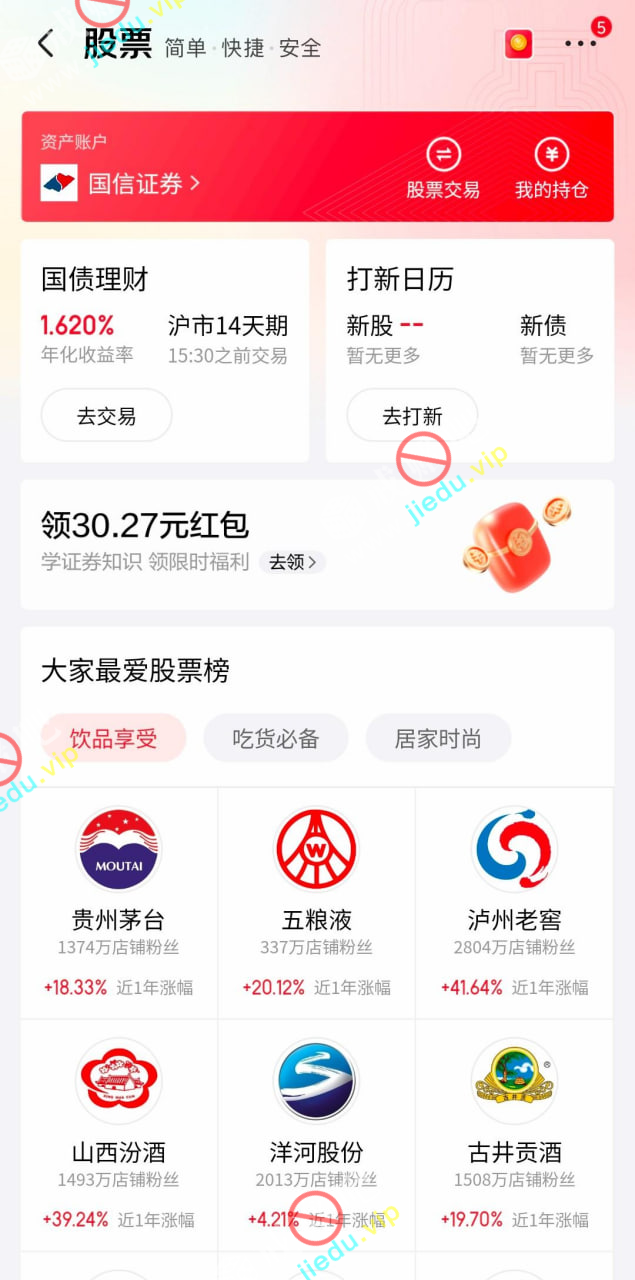This screenshot has width=635, height=1280.
Task: Open the 国信证券 asset account
Action: [x=144, y=183]
